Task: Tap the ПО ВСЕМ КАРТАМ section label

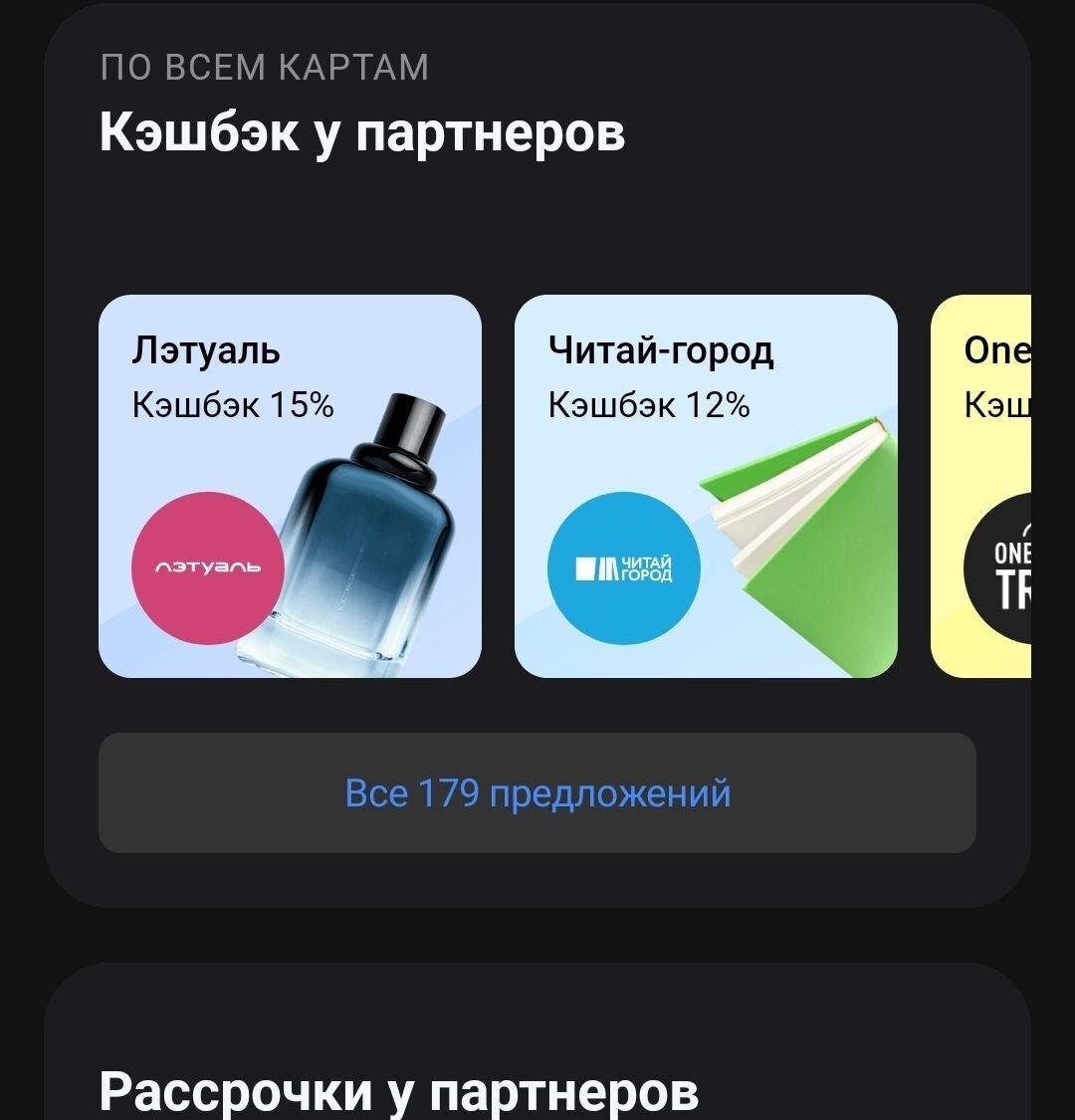Action: click(x=264, y=67)
